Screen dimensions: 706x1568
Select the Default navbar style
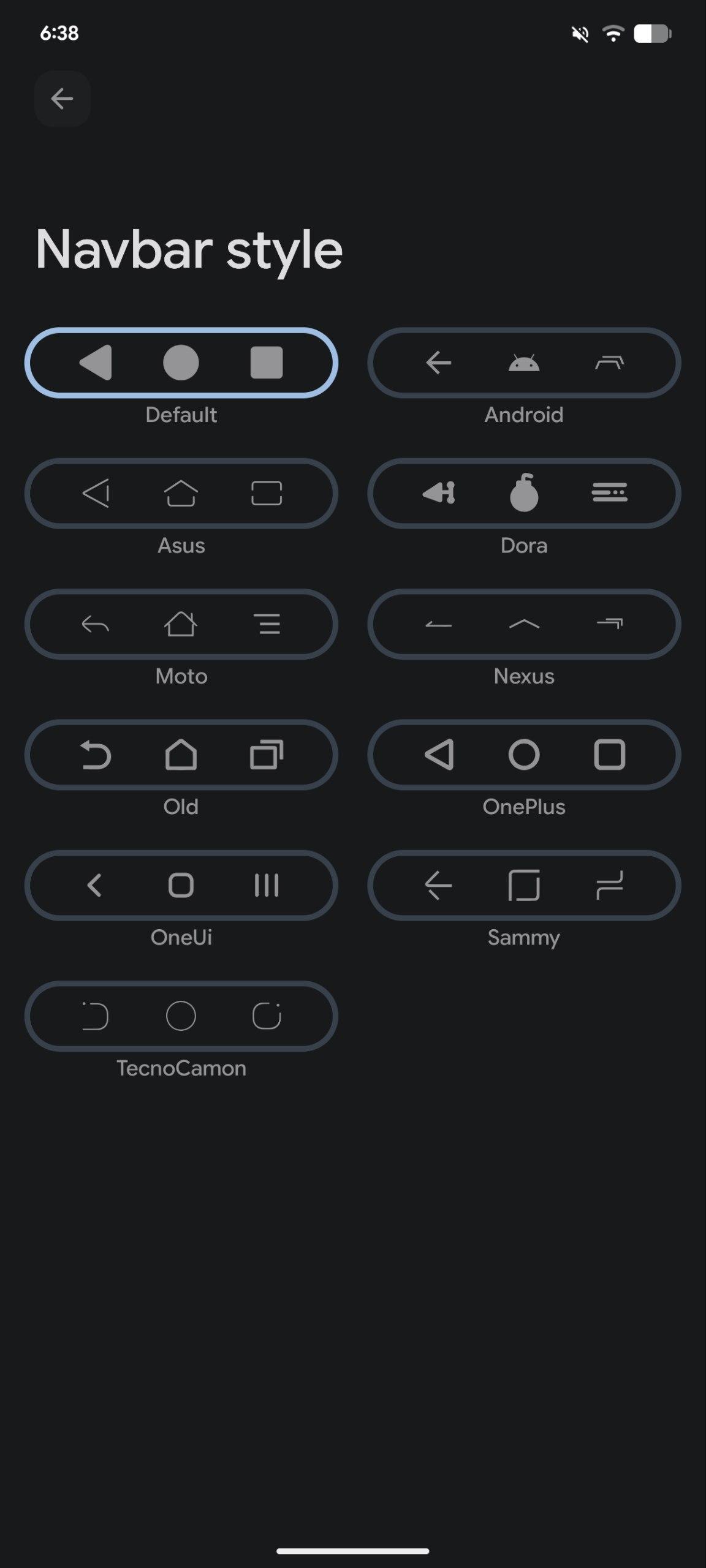pyautogui.click(x=181, y=363)
